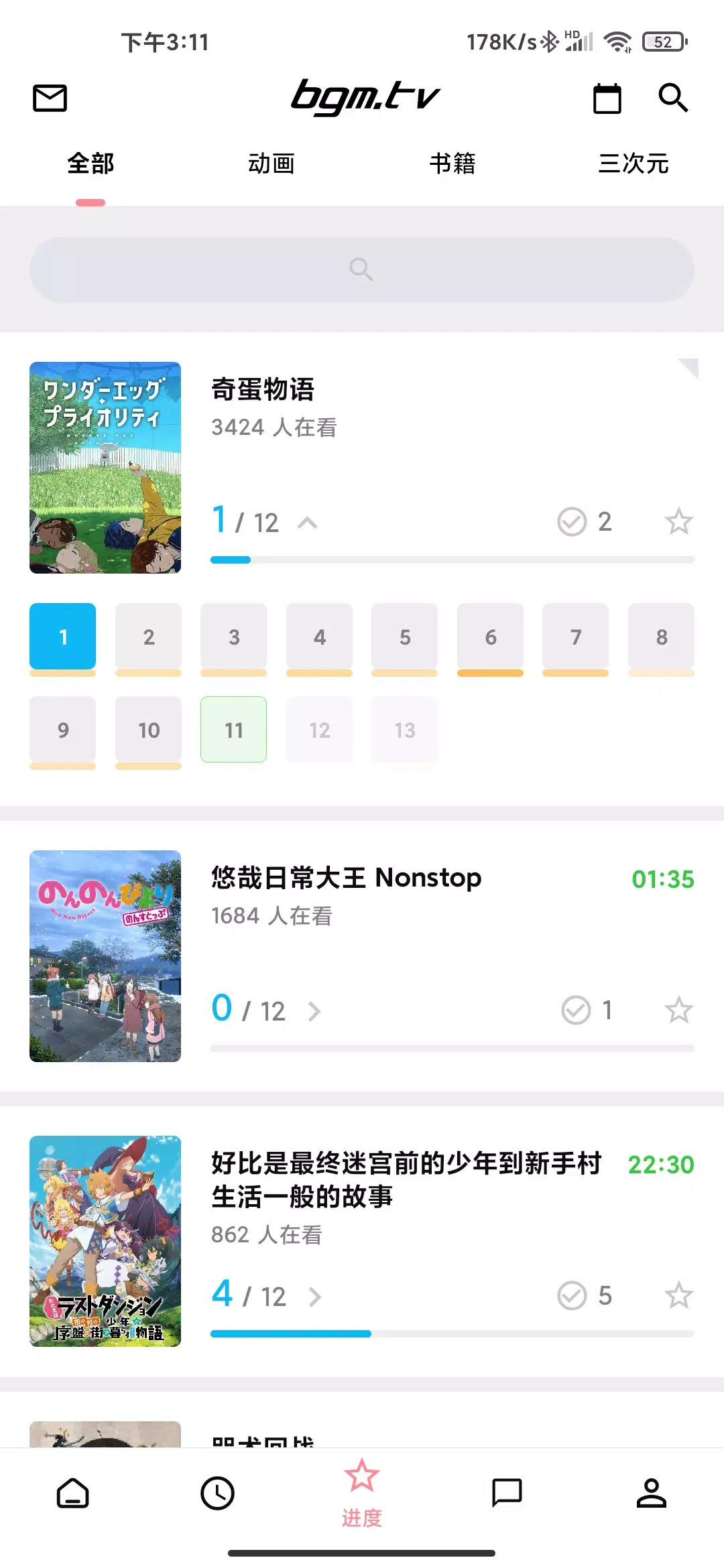Star the 奇蛋物语 entry
The image size is (724, 1568).
click(678, 522)
